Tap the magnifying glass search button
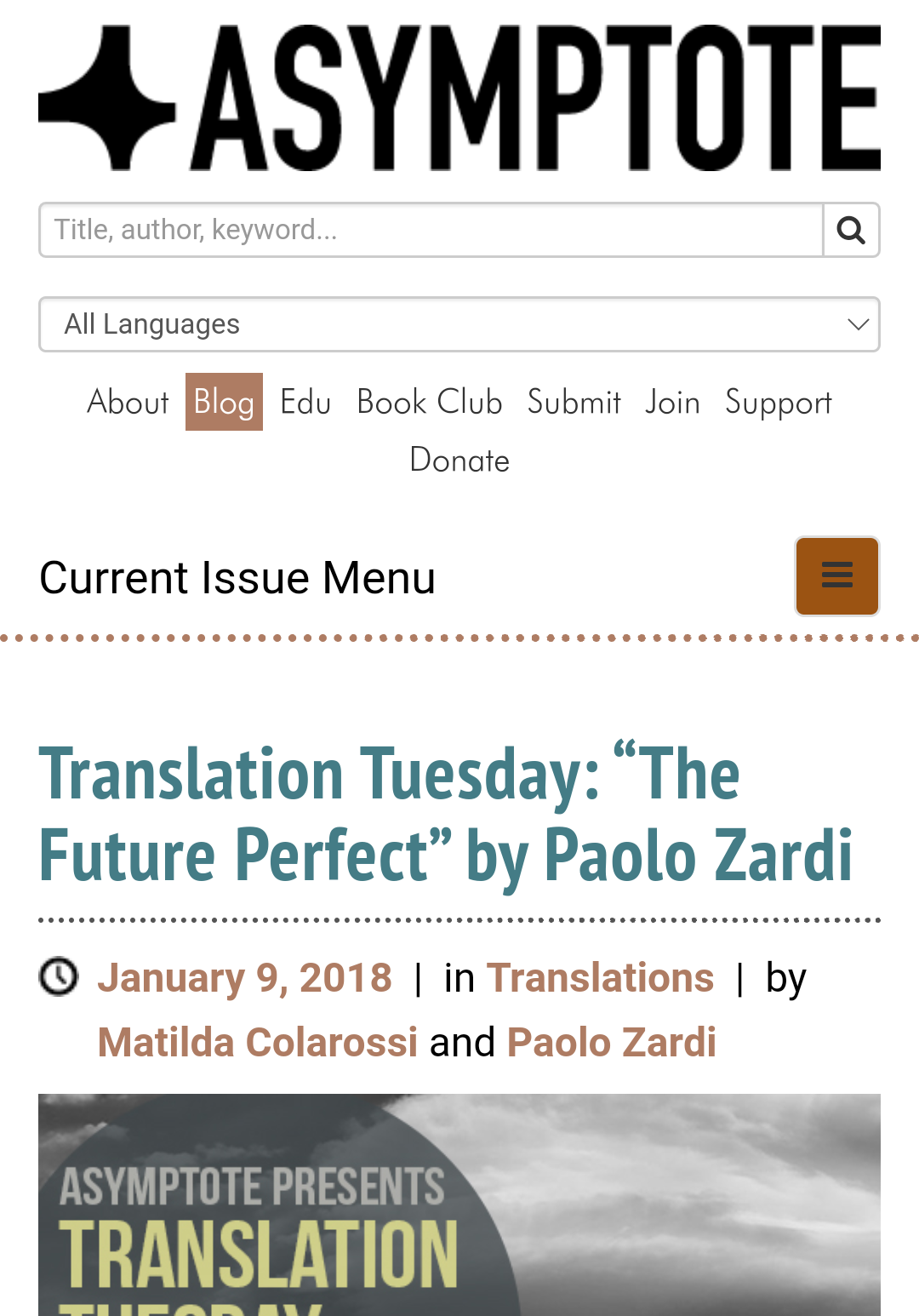The width and height of the screenshot is (919, 1316). tap(851, 230)
